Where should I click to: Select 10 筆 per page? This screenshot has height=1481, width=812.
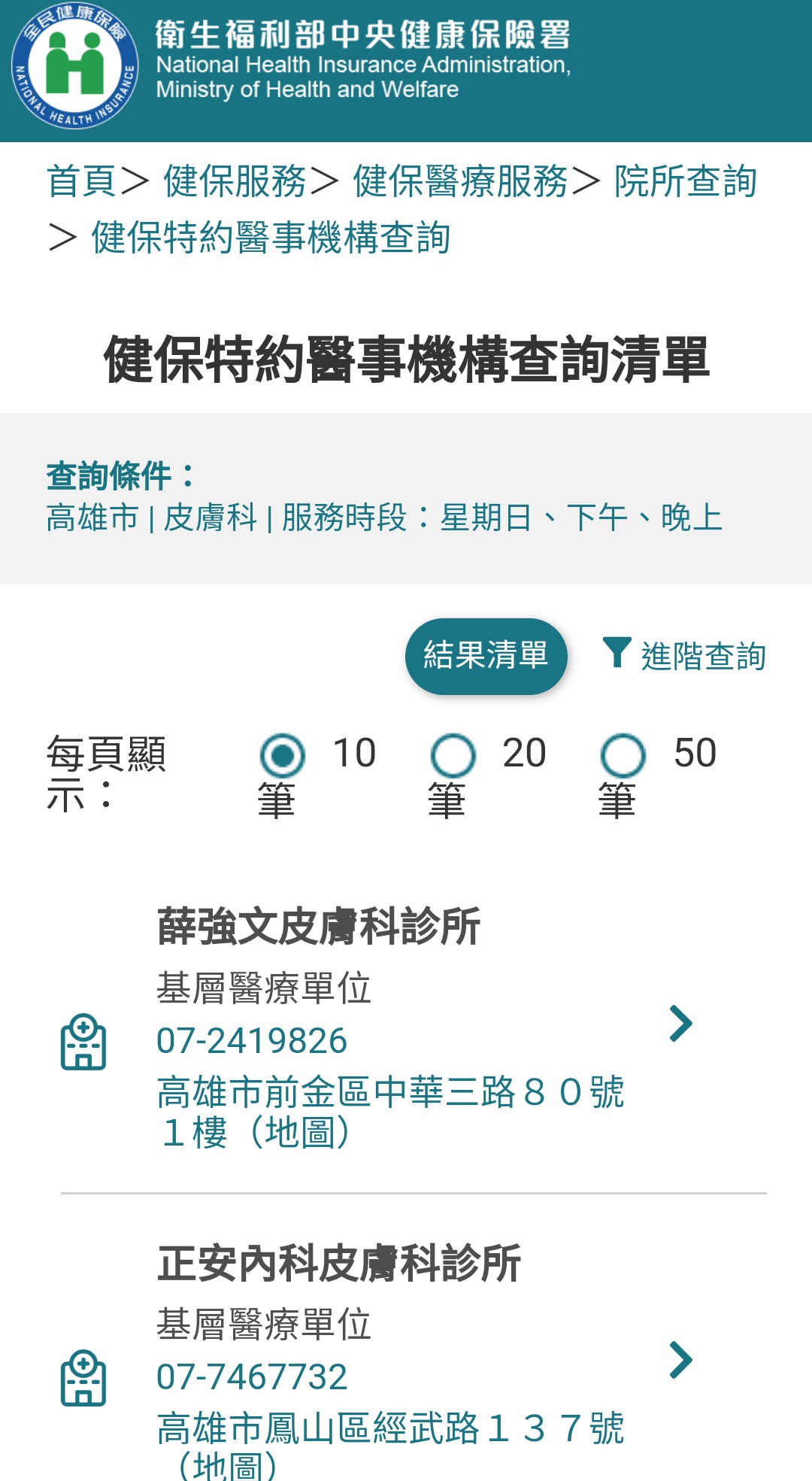(x=283, y=755)
